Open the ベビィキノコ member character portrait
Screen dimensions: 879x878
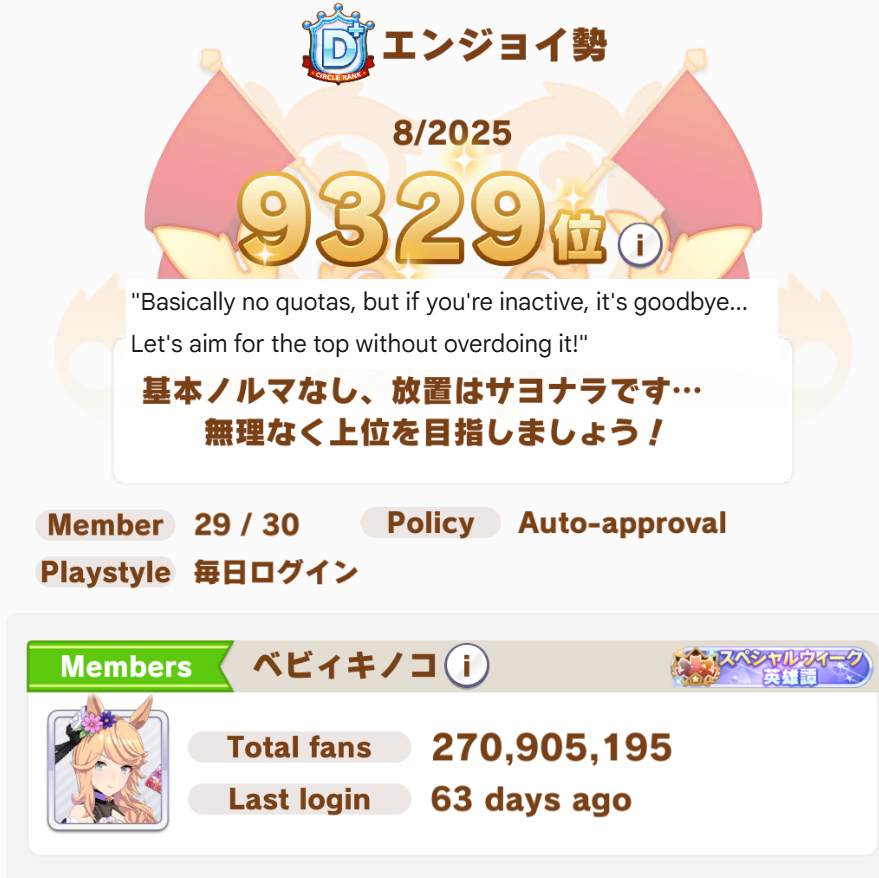pyautogui.click(x=108, y=771)
